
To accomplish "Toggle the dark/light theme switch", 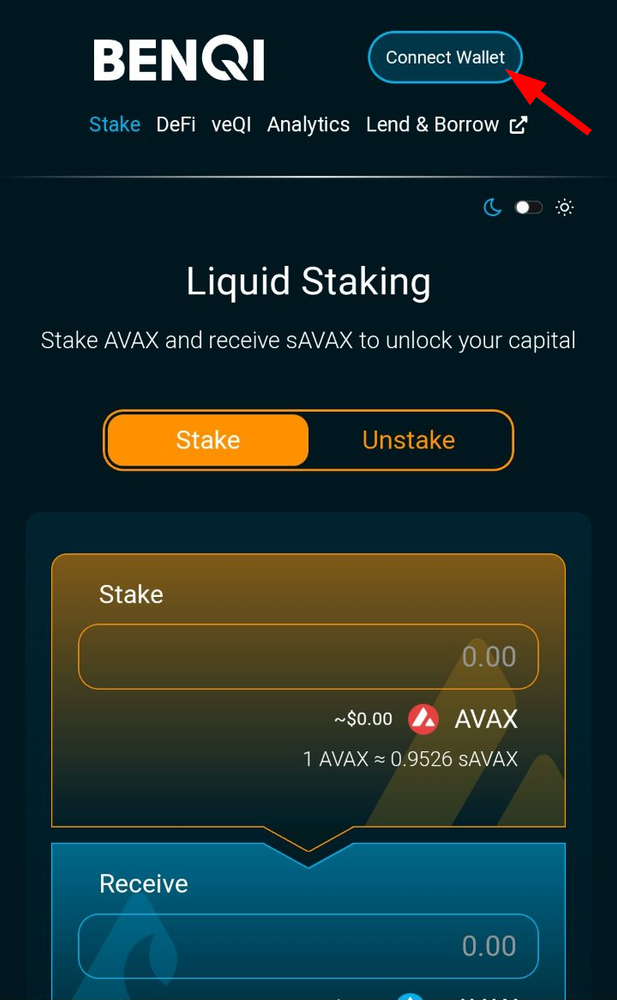I will tap(528, 207).
